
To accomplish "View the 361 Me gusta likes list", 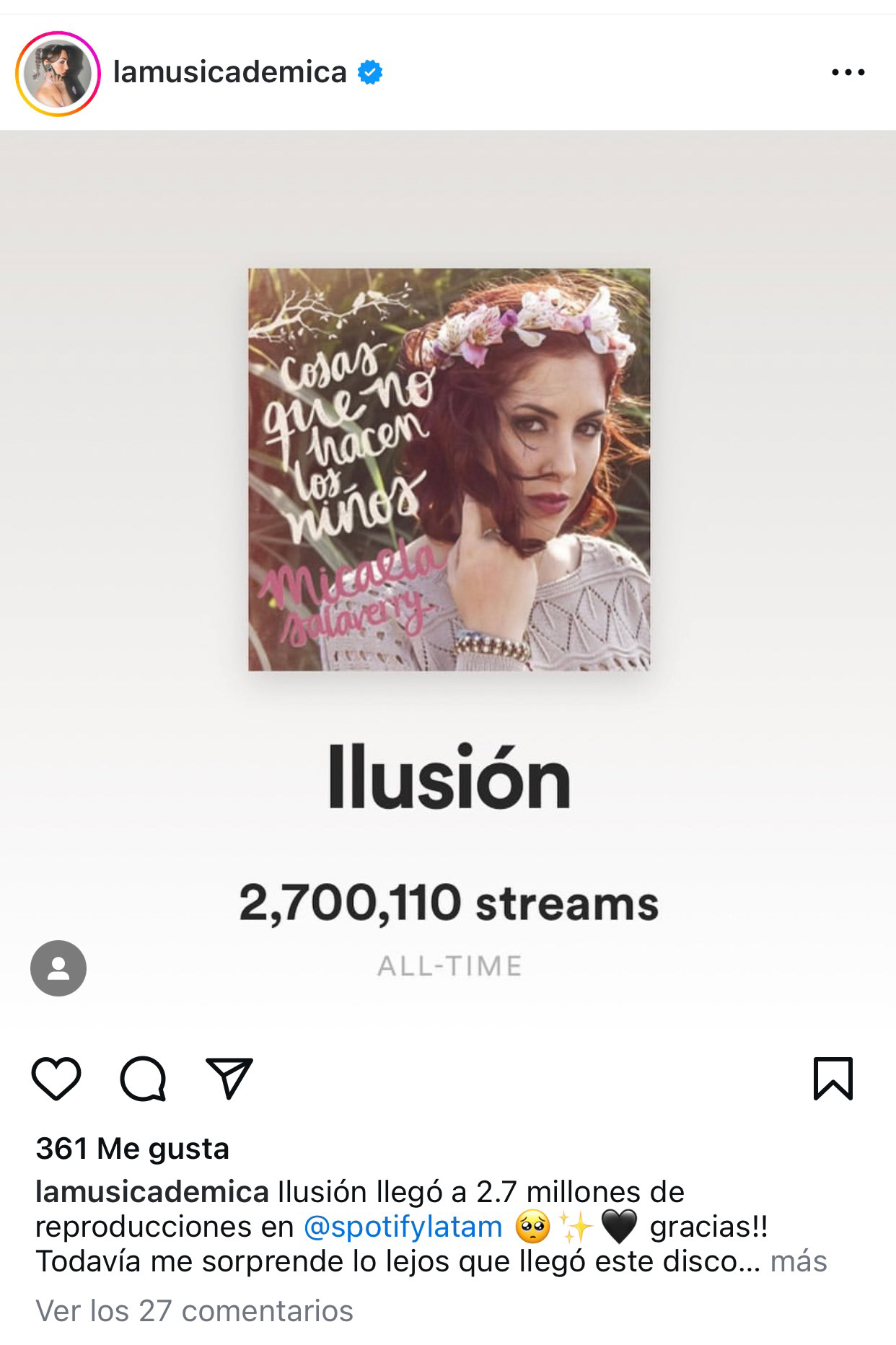I will tap(133, 1149).
